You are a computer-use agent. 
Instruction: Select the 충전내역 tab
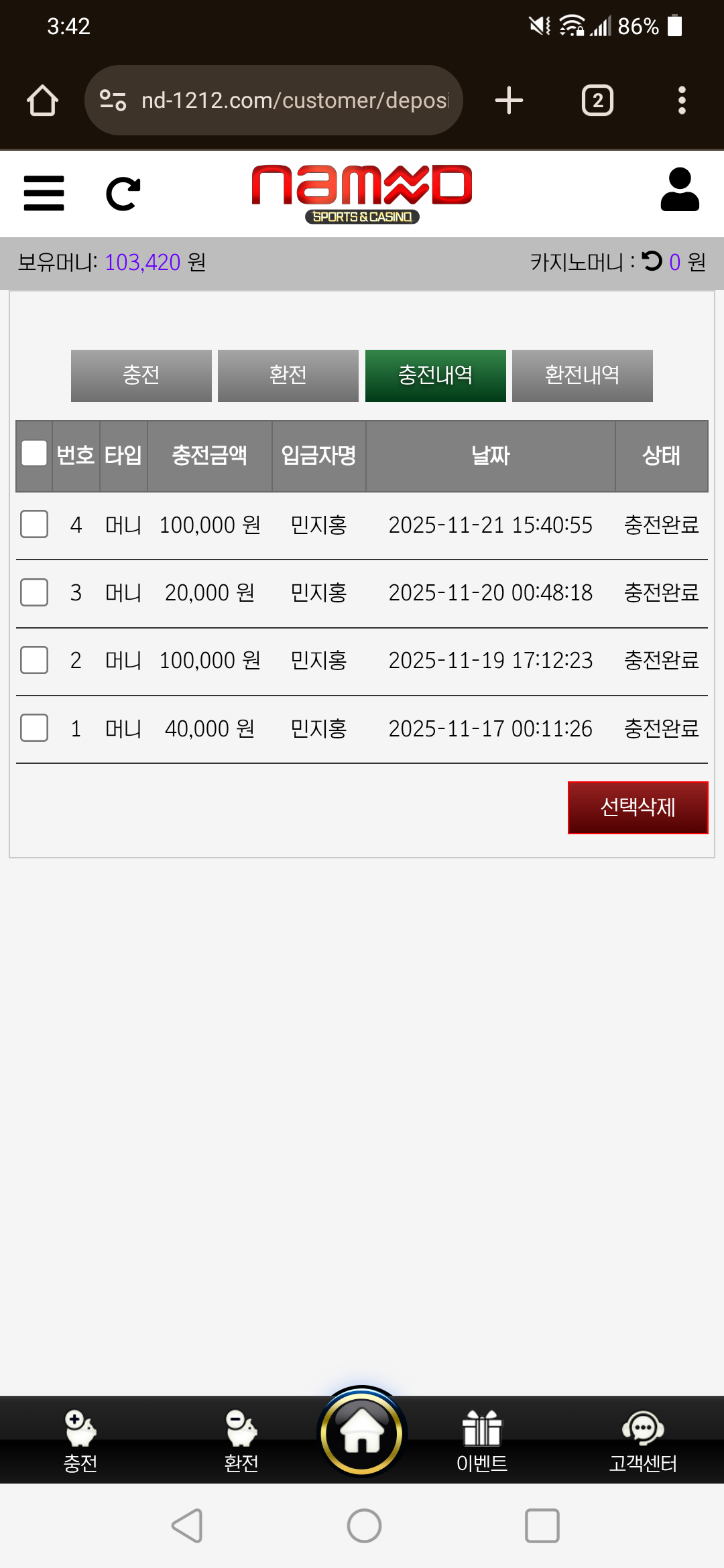tap(435, 375)
